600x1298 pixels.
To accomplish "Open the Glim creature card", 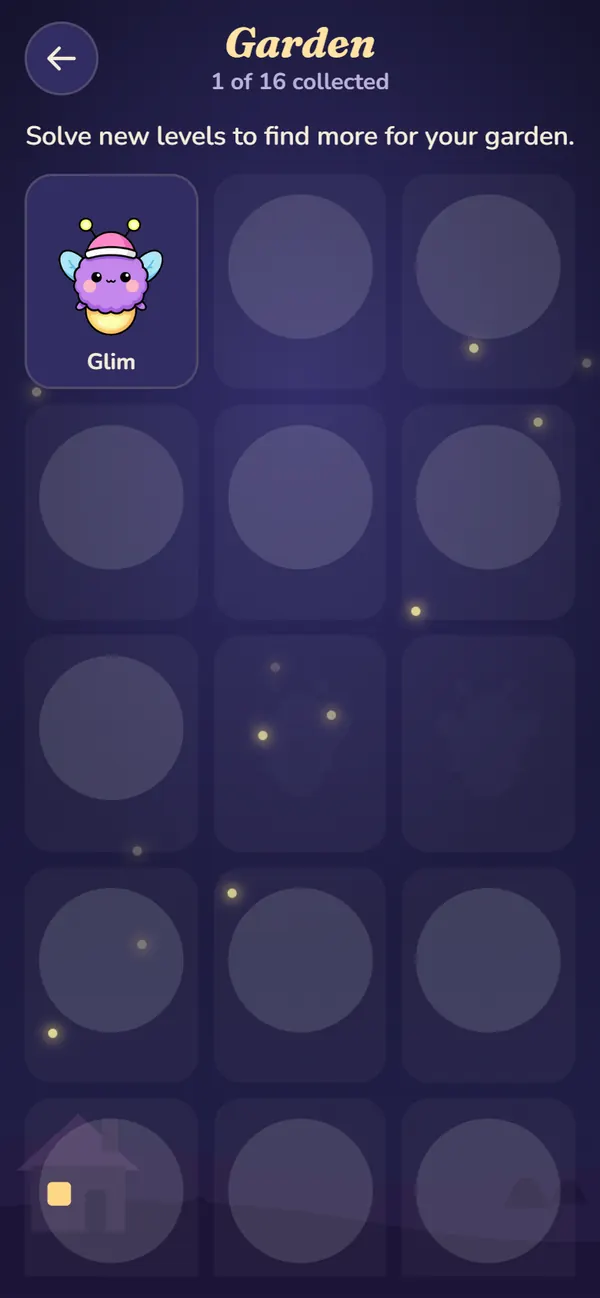I will tap(111, 281).
